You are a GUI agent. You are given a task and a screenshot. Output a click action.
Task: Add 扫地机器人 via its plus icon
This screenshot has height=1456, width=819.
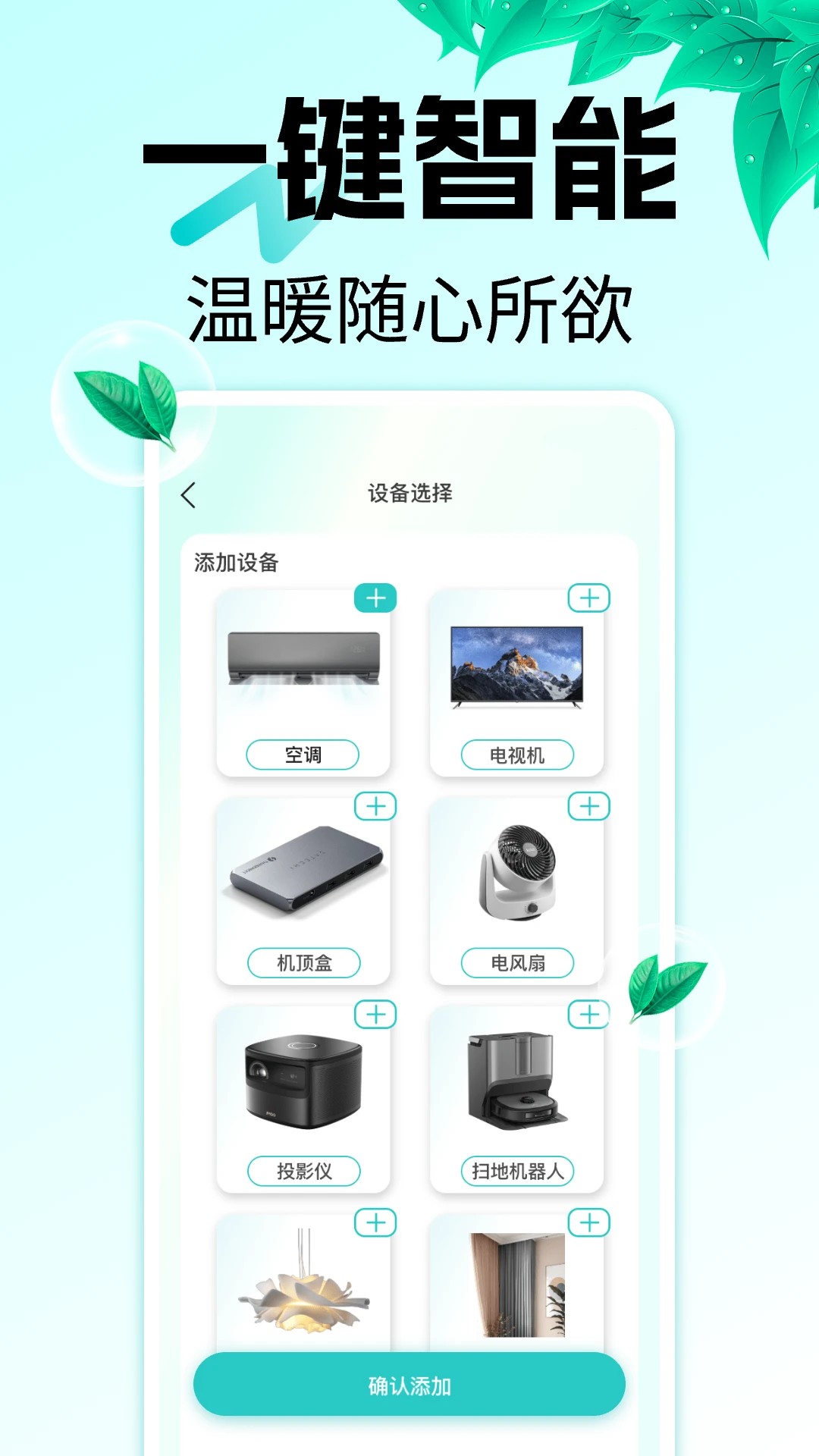588,1014
